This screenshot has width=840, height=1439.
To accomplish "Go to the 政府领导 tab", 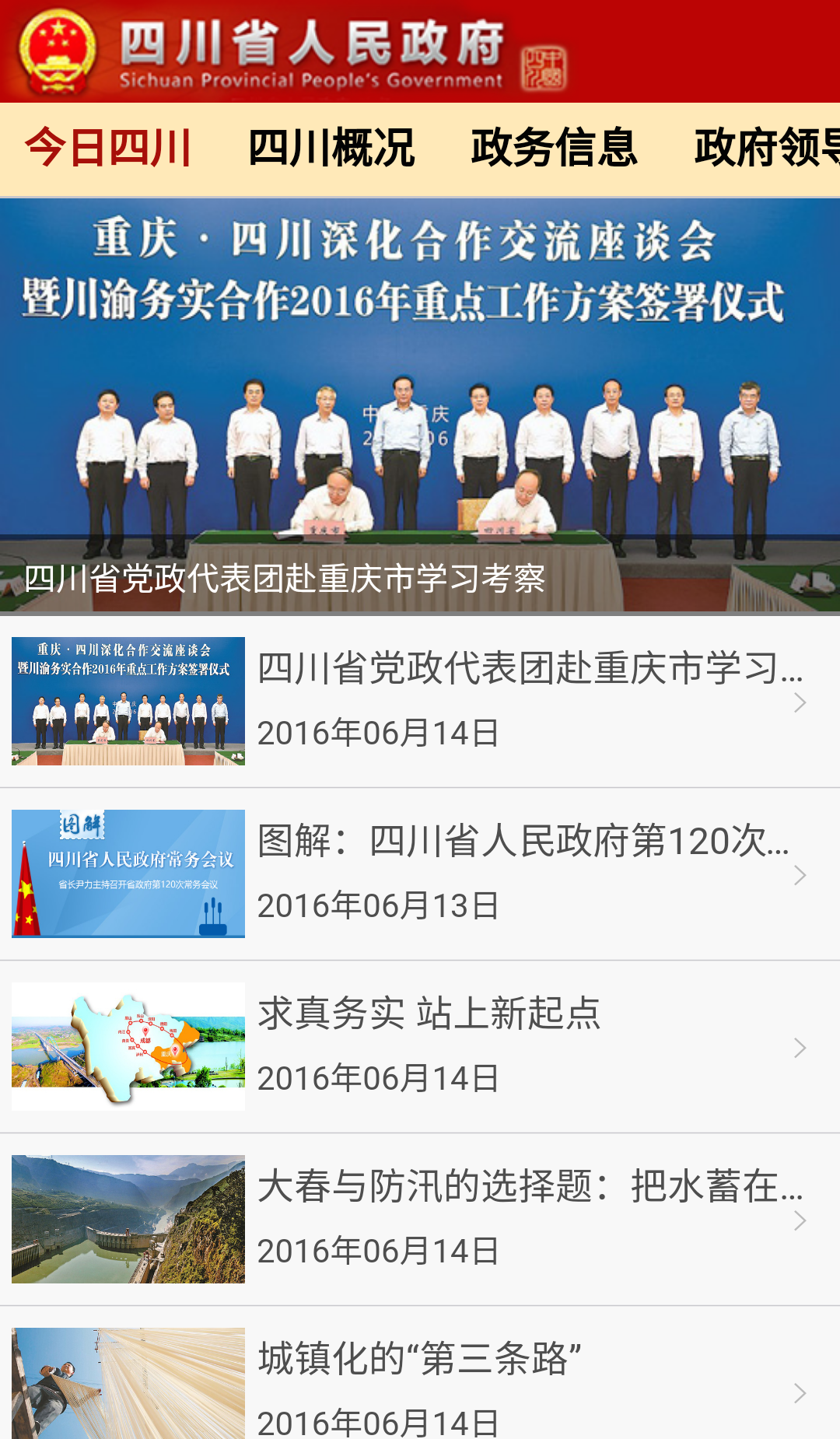I will coord(766,148).
